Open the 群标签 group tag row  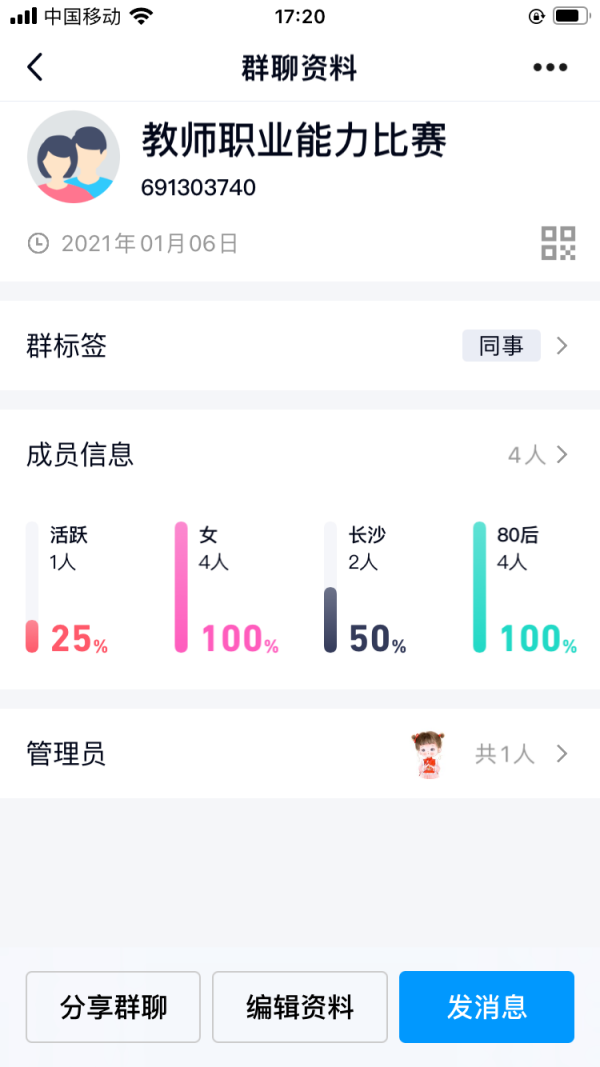pos(300,346)
